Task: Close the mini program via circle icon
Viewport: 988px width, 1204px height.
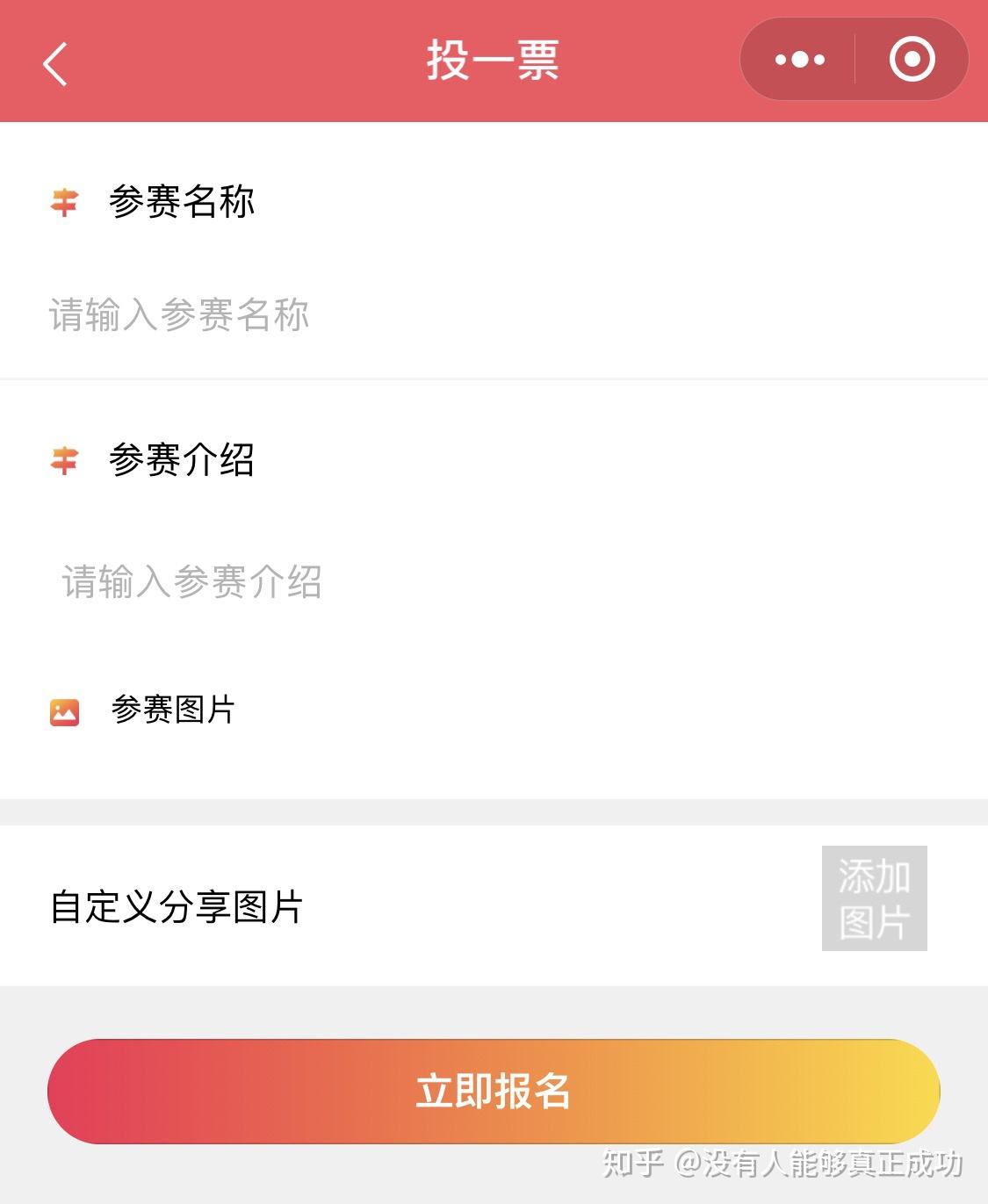Action: click(x=912, y=60)
